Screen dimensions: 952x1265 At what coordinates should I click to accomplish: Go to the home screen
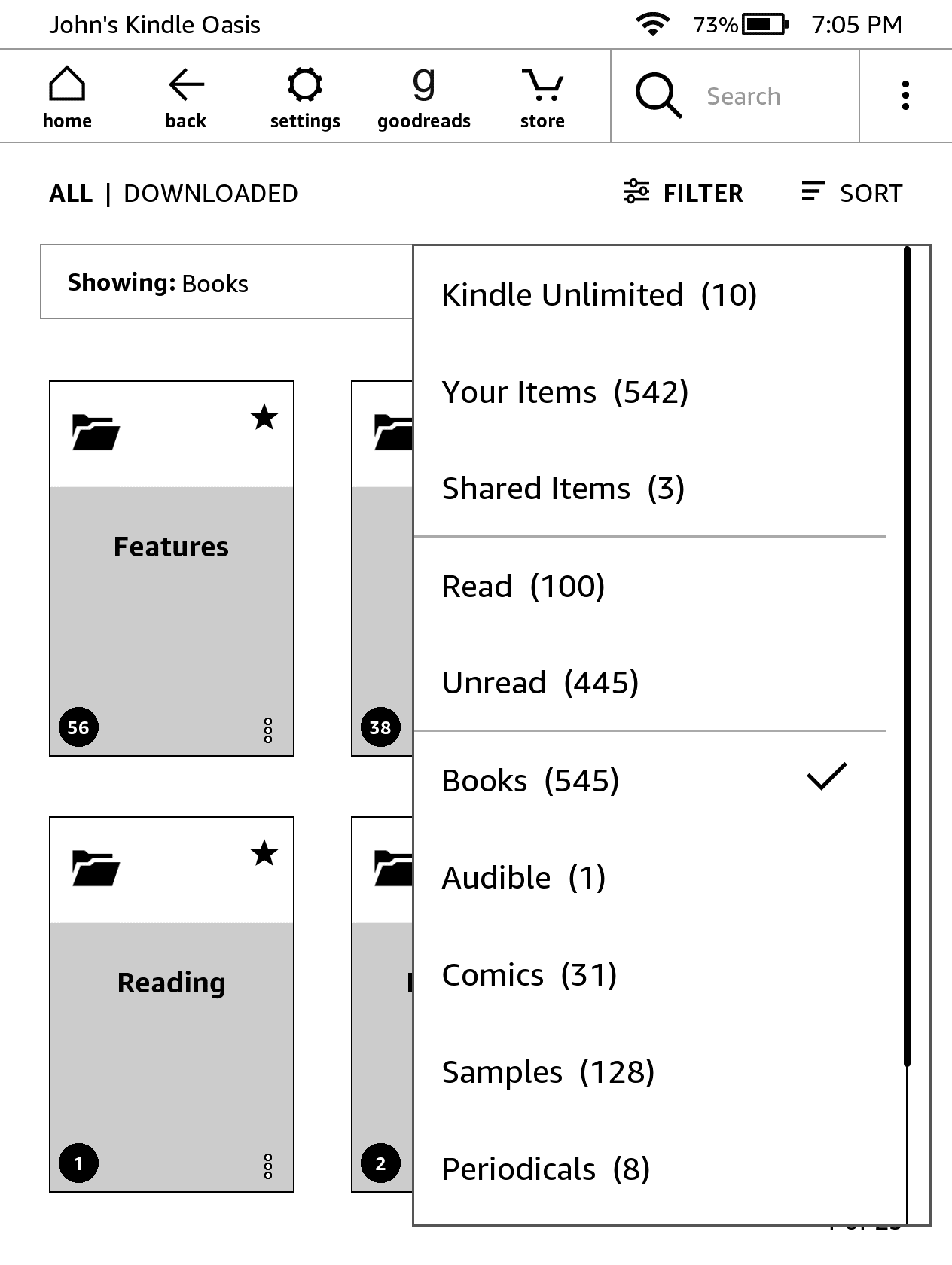coord(67,96)
